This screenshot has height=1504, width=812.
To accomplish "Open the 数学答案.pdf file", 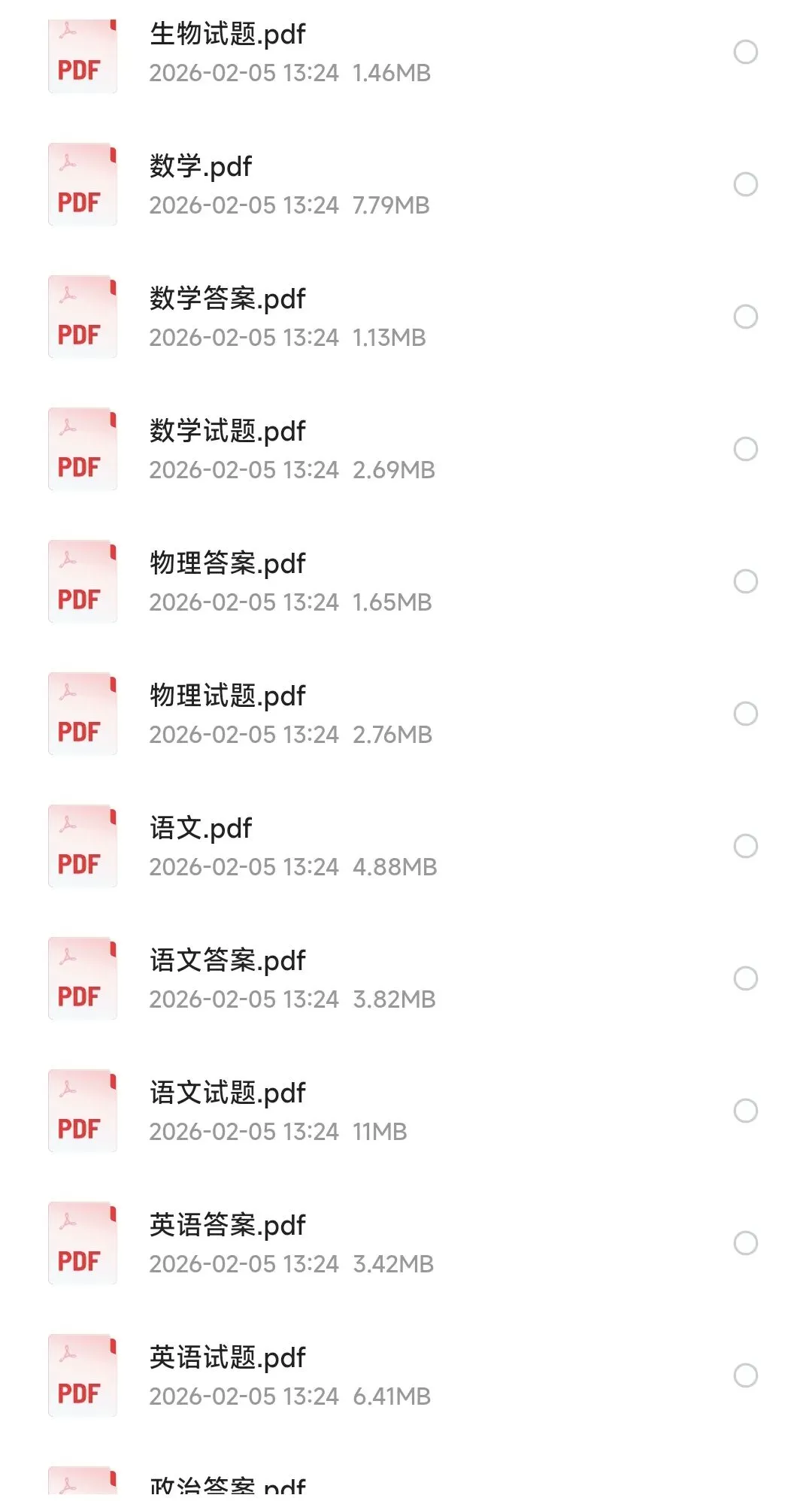I will tap(227, 299).
